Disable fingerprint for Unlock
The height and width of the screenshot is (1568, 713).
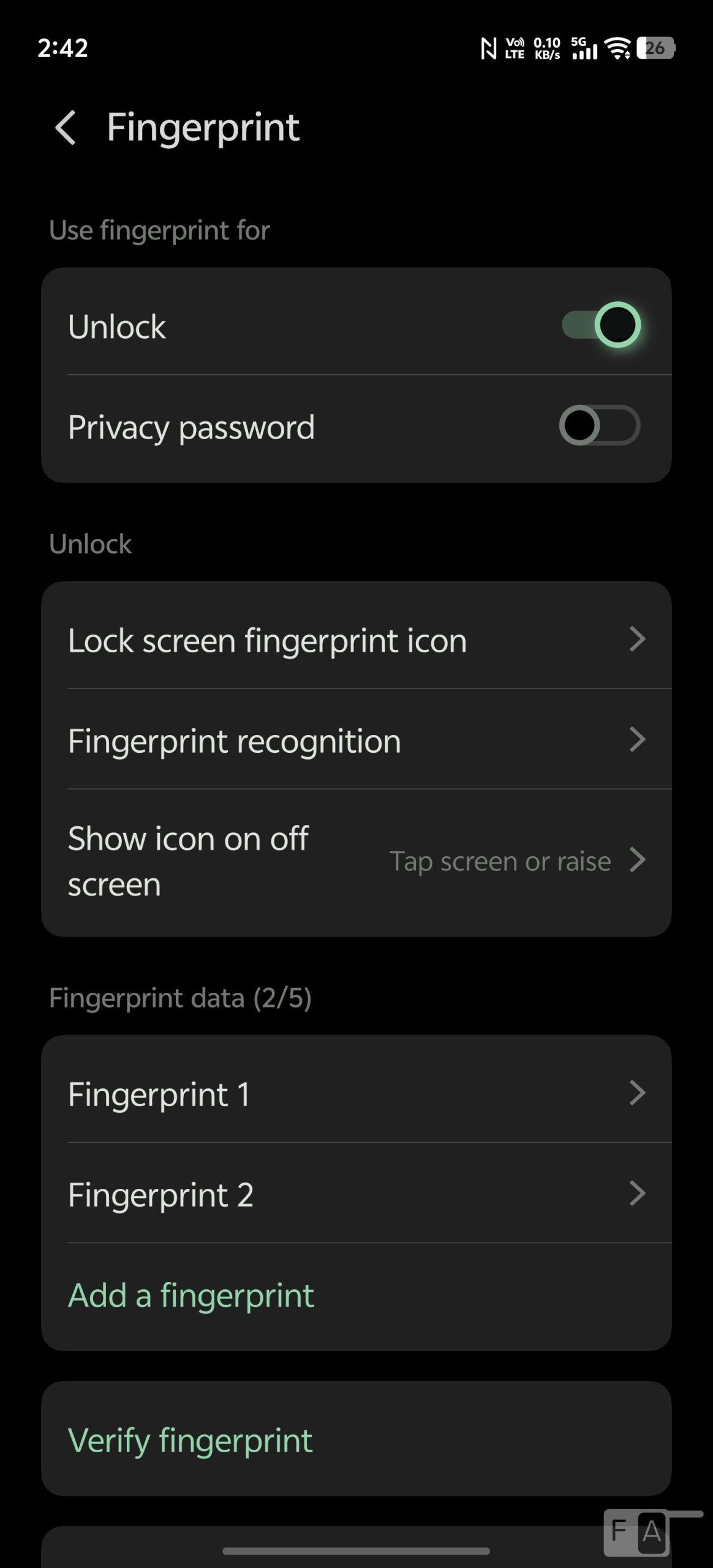(600, 325)
